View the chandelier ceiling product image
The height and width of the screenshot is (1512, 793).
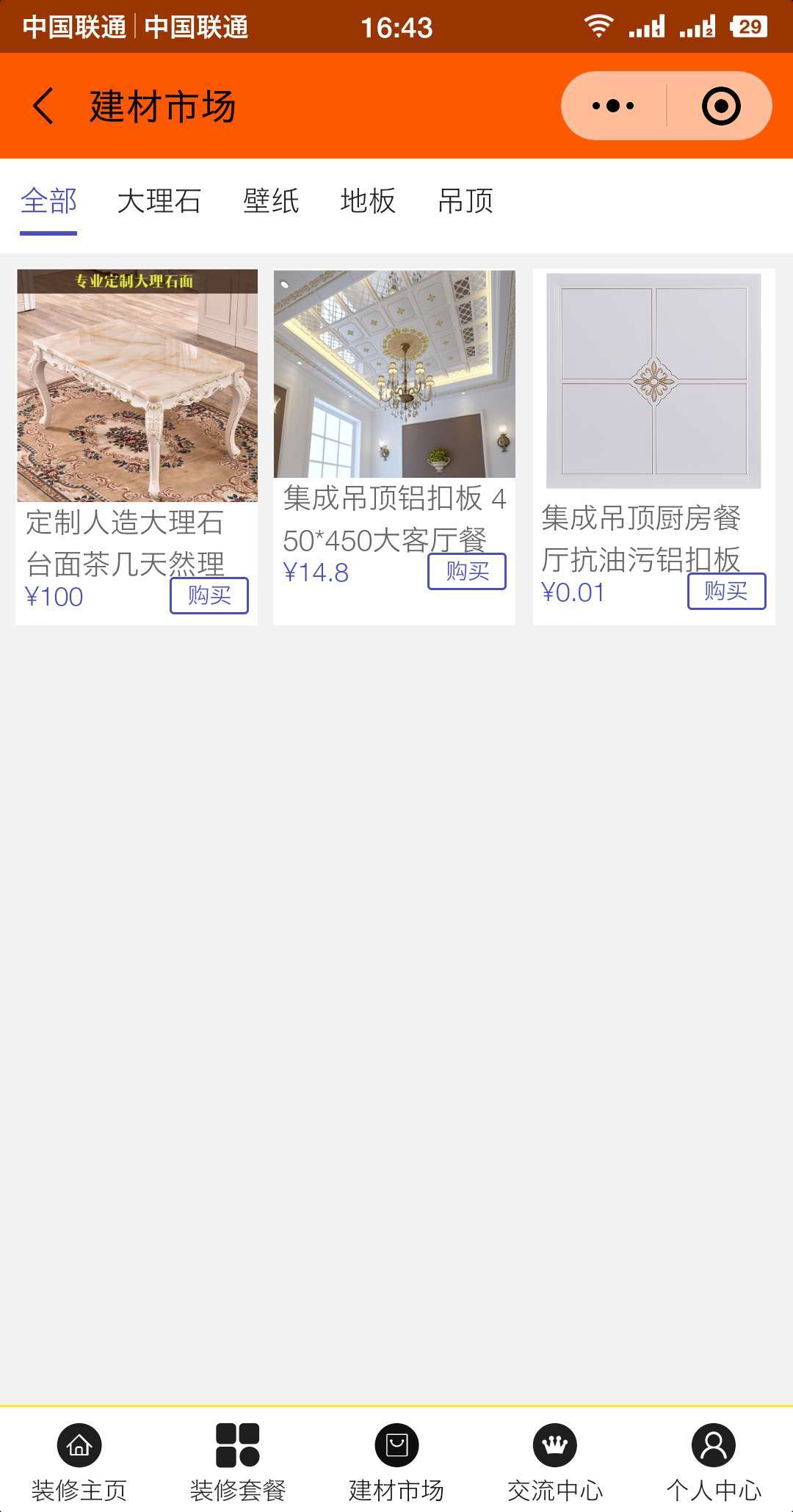pyautogui.click(x=394, y=374)
